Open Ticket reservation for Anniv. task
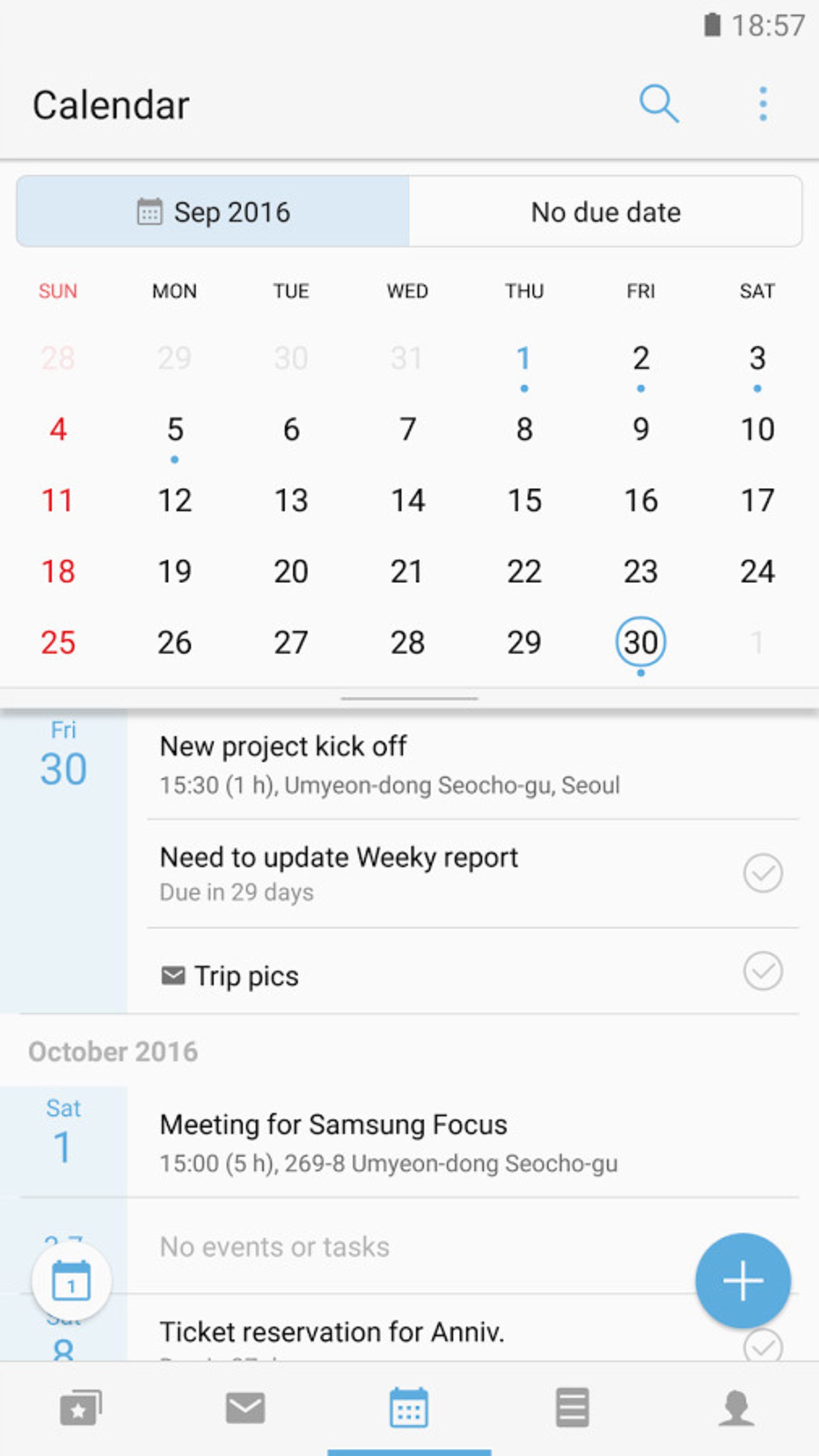Screen dimensions: 819x1456 pyautogui.click(x=332, y=1332)
